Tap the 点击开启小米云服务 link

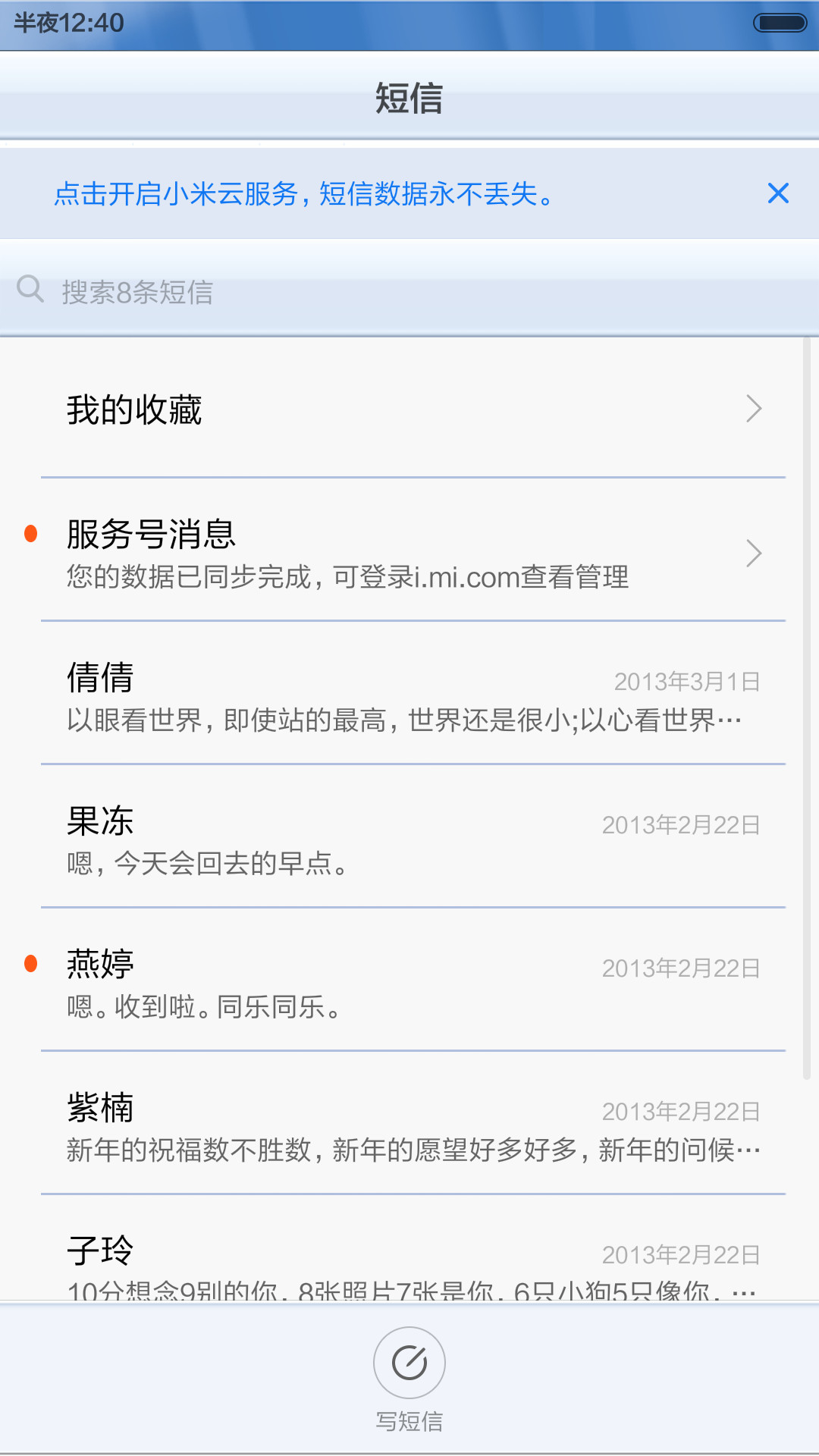point(305,194)
